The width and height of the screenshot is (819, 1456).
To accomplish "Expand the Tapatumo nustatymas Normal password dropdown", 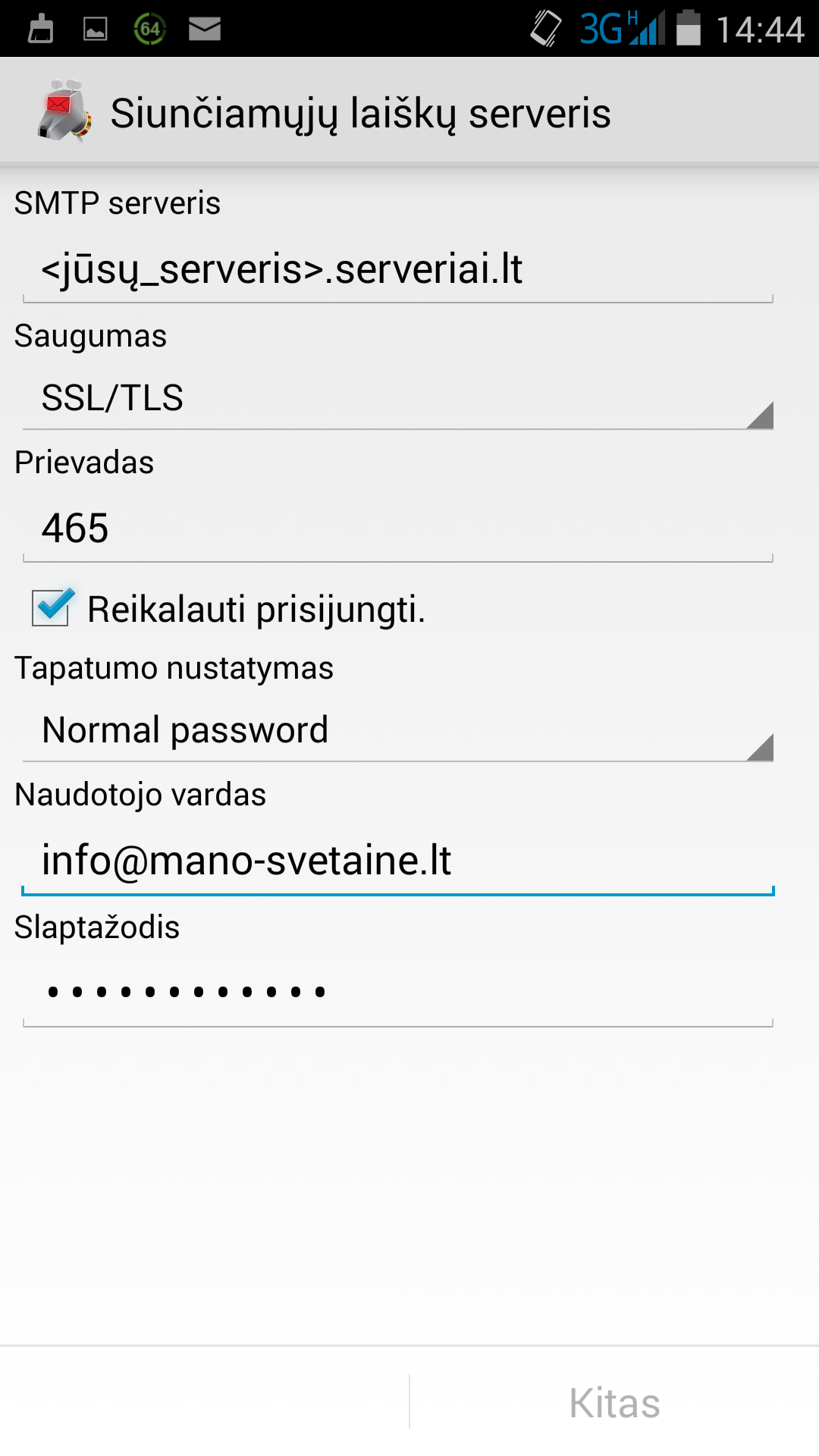I will [397, 731].
